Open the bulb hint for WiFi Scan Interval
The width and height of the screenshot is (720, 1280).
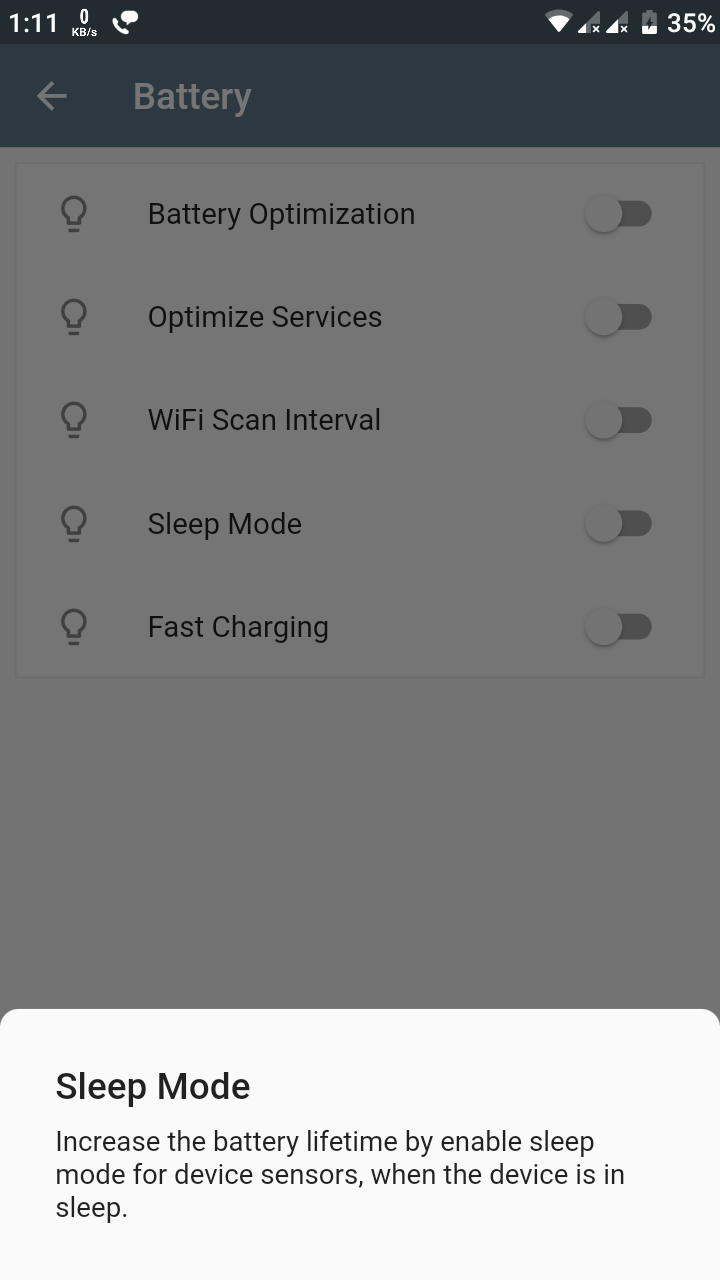(x=74, y=420)
